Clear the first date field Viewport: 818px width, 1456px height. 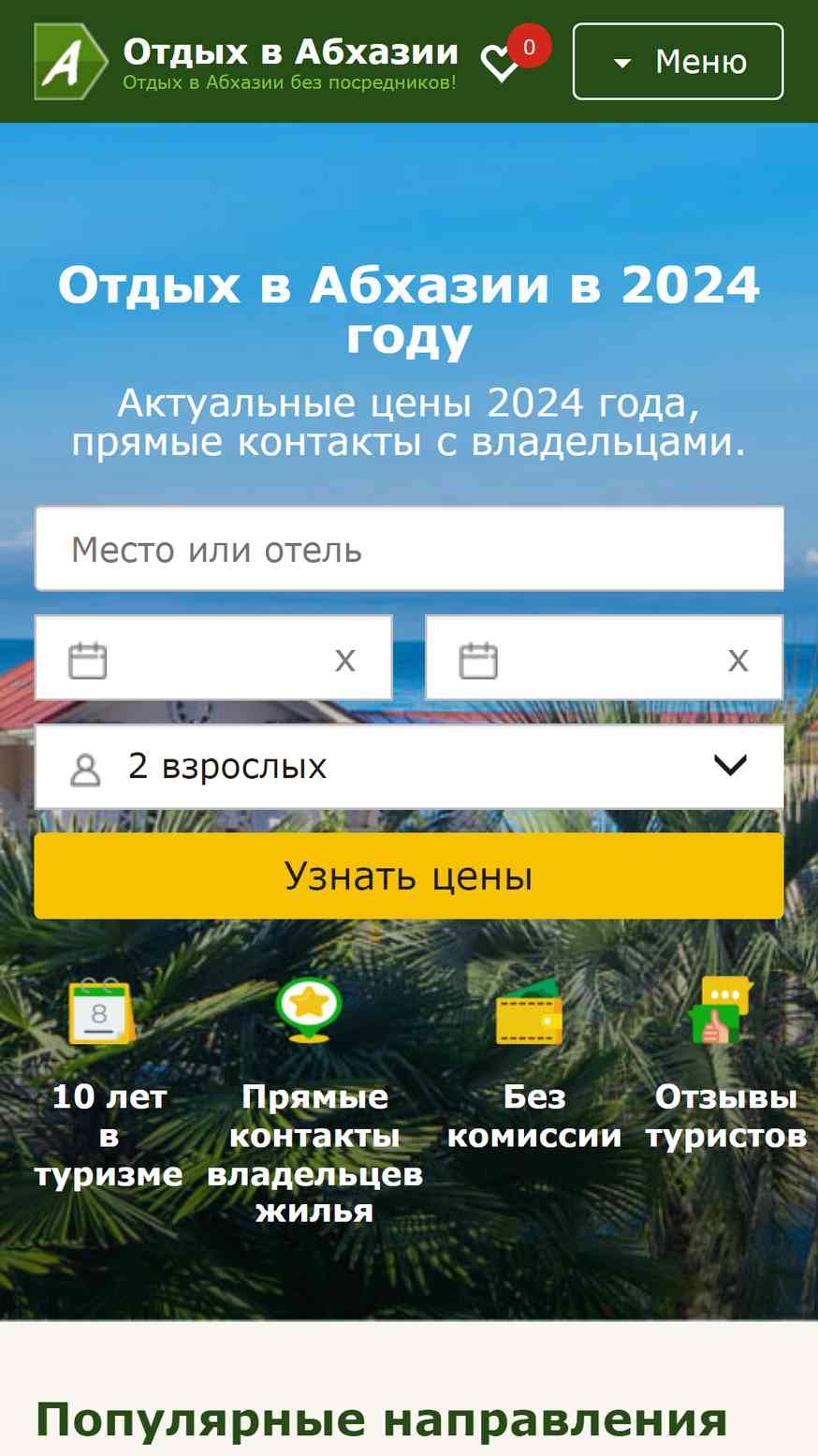click(345, 659)
